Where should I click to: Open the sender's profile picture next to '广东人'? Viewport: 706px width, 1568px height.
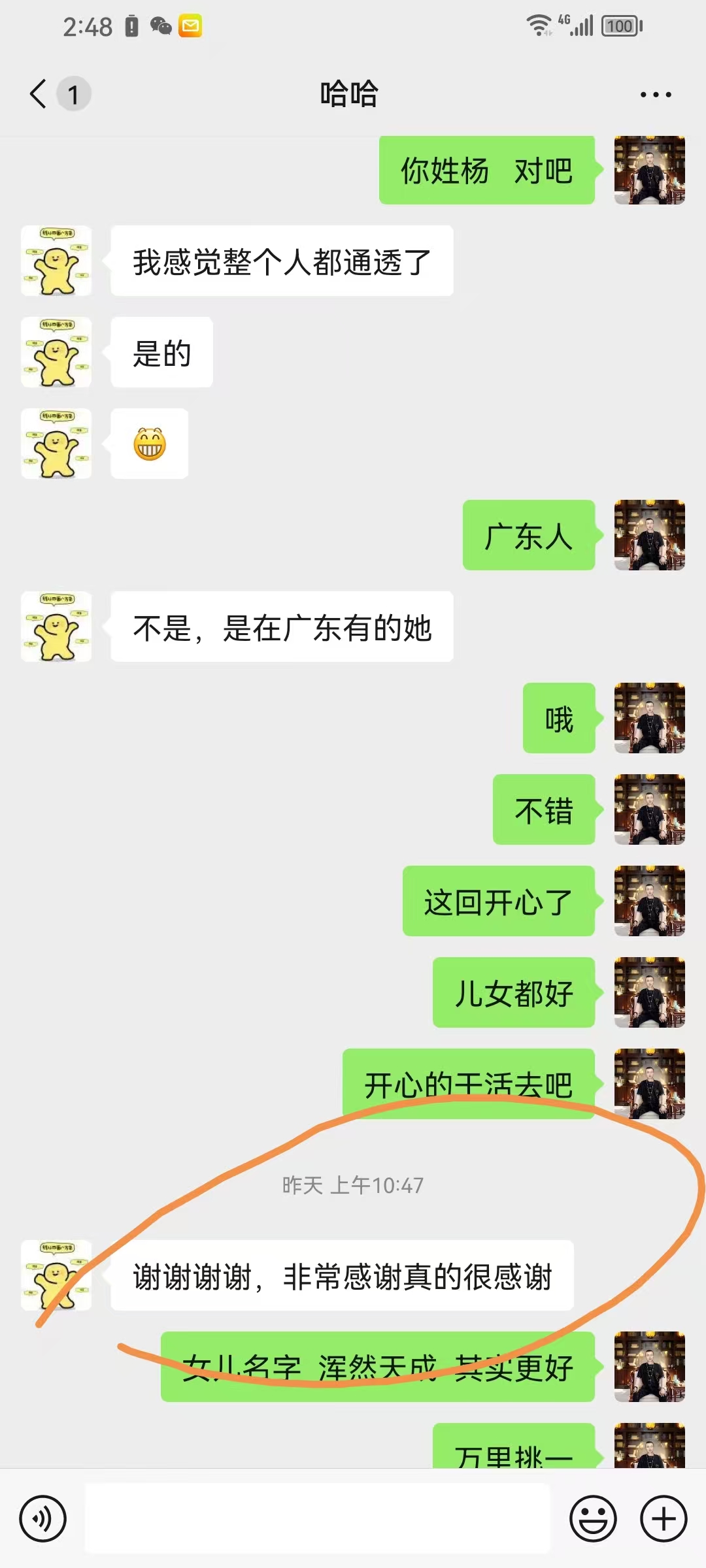(649, 535)
